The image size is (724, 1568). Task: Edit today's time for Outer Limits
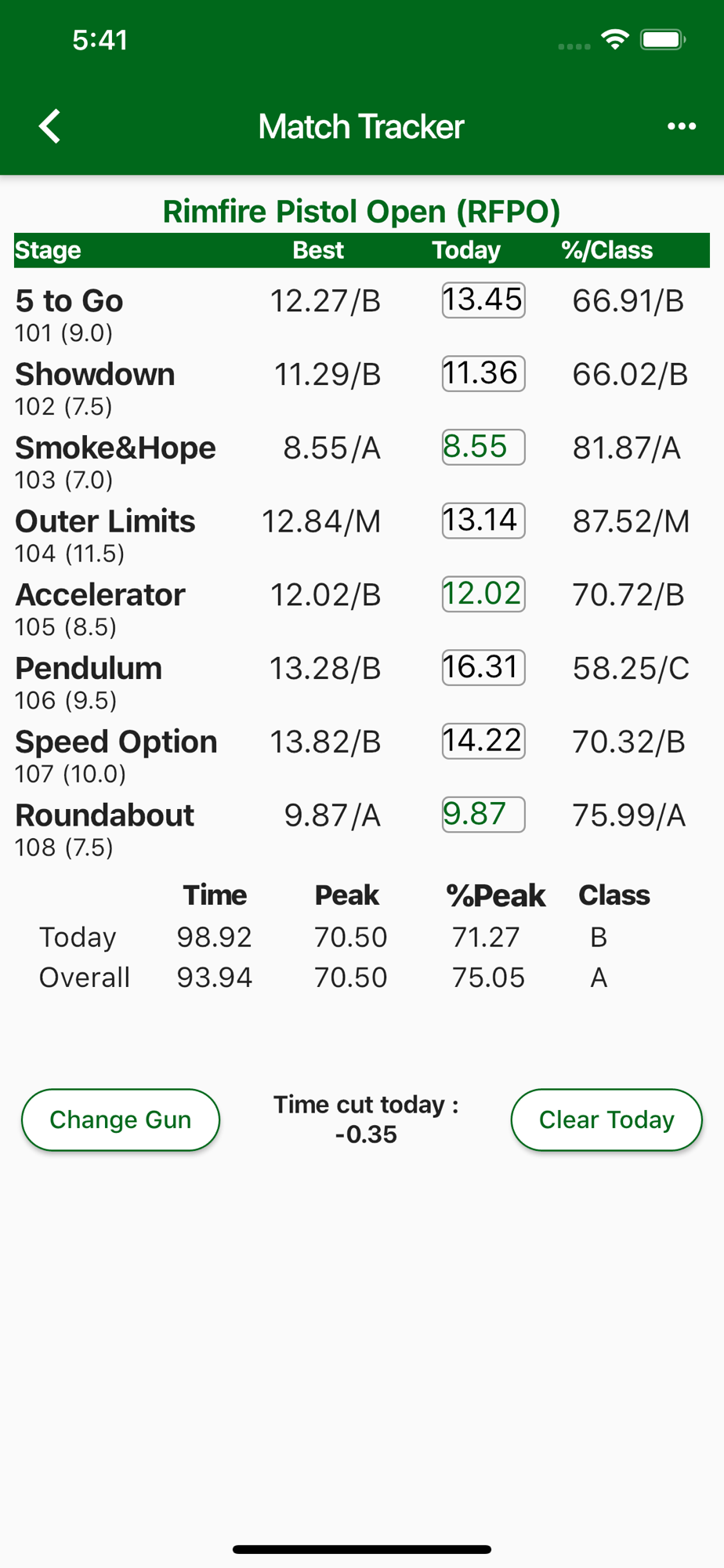coord(483,521)
